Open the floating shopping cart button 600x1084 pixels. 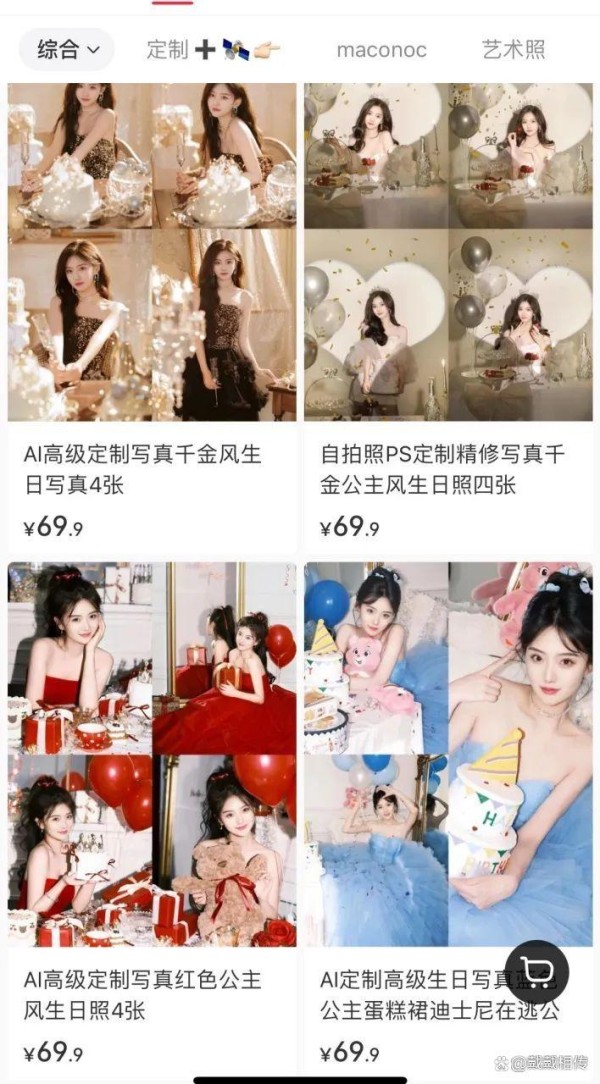537,971
